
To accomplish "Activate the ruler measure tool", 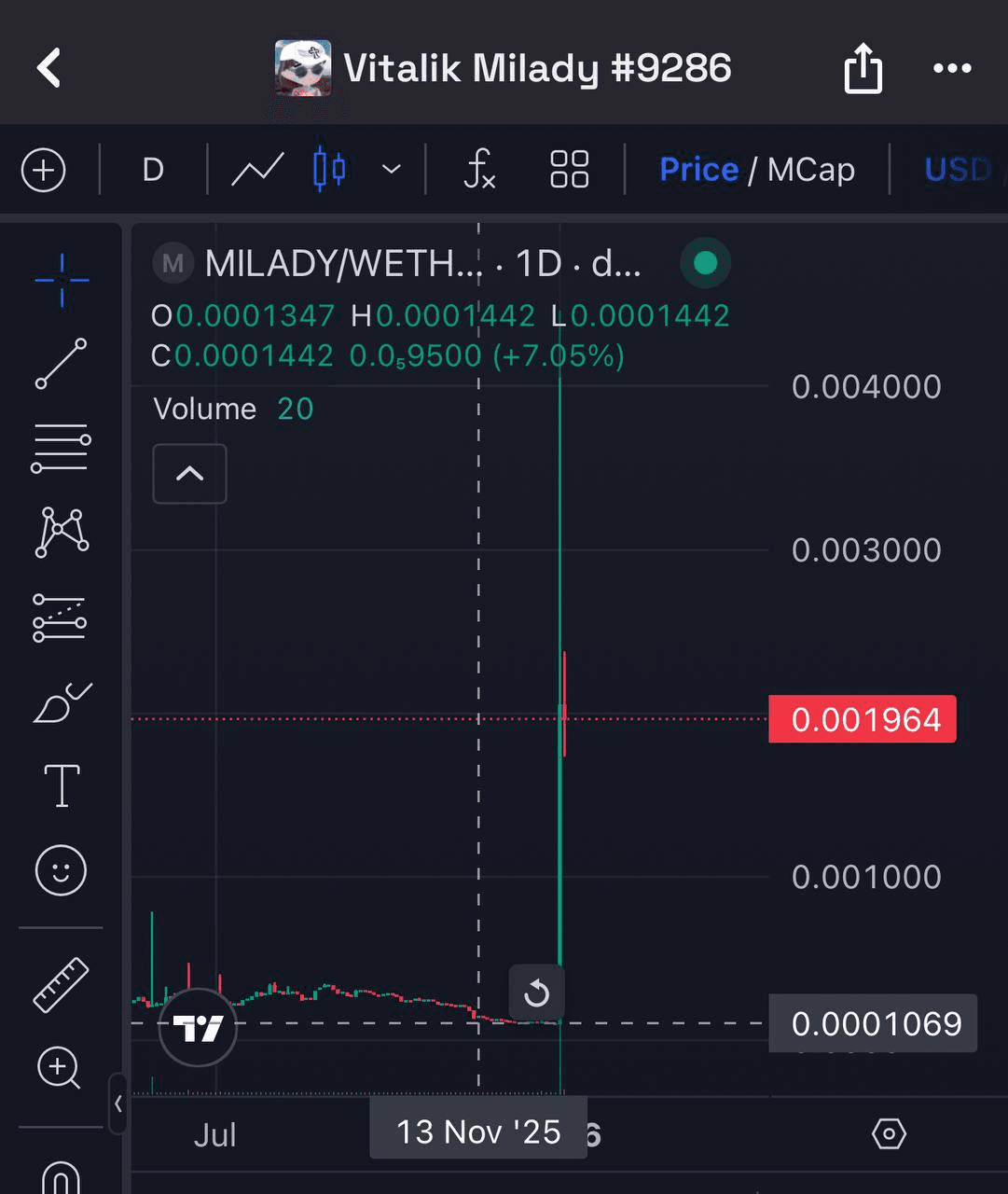I will click(x=62, y=985).
